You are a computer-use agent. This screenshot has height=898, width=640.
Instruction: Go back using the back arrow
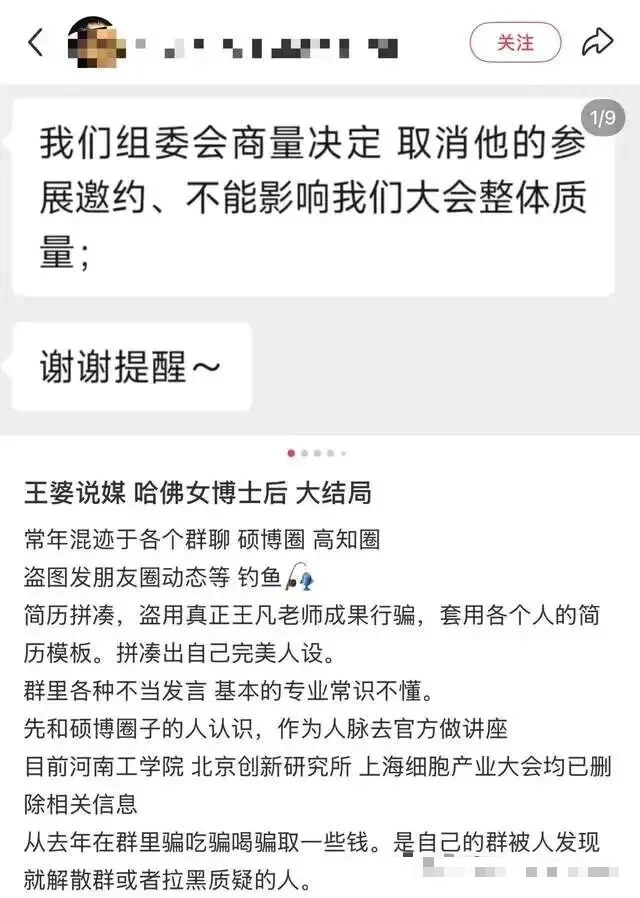[x=36, y=43]
